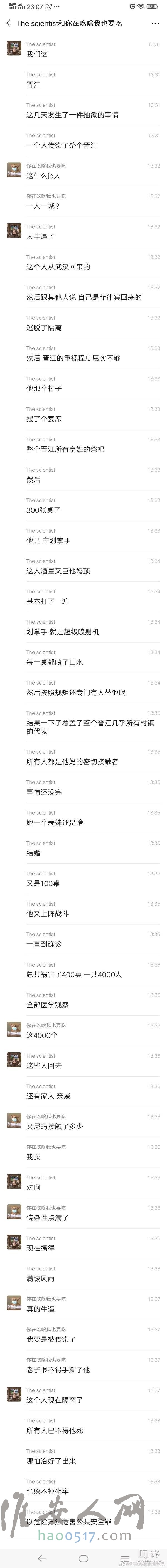Screen dimensions: 167x1568
Task: Tap the avatar beside 这什么jb人 message
Action: [x=14, y=170]
